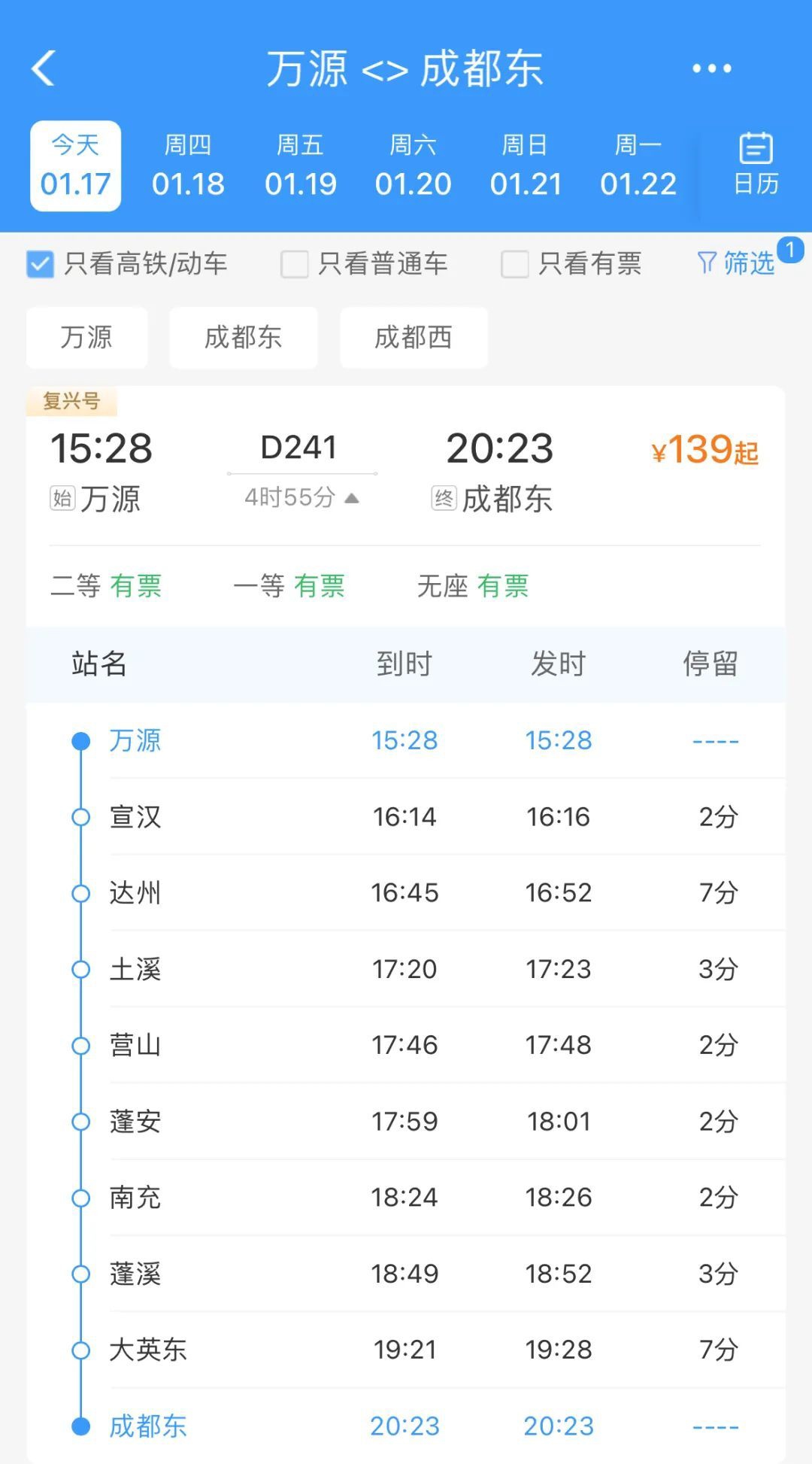Viewport: 812px width, 1464px height.
Task: Select date 周五 01.19
Action: 300,166
